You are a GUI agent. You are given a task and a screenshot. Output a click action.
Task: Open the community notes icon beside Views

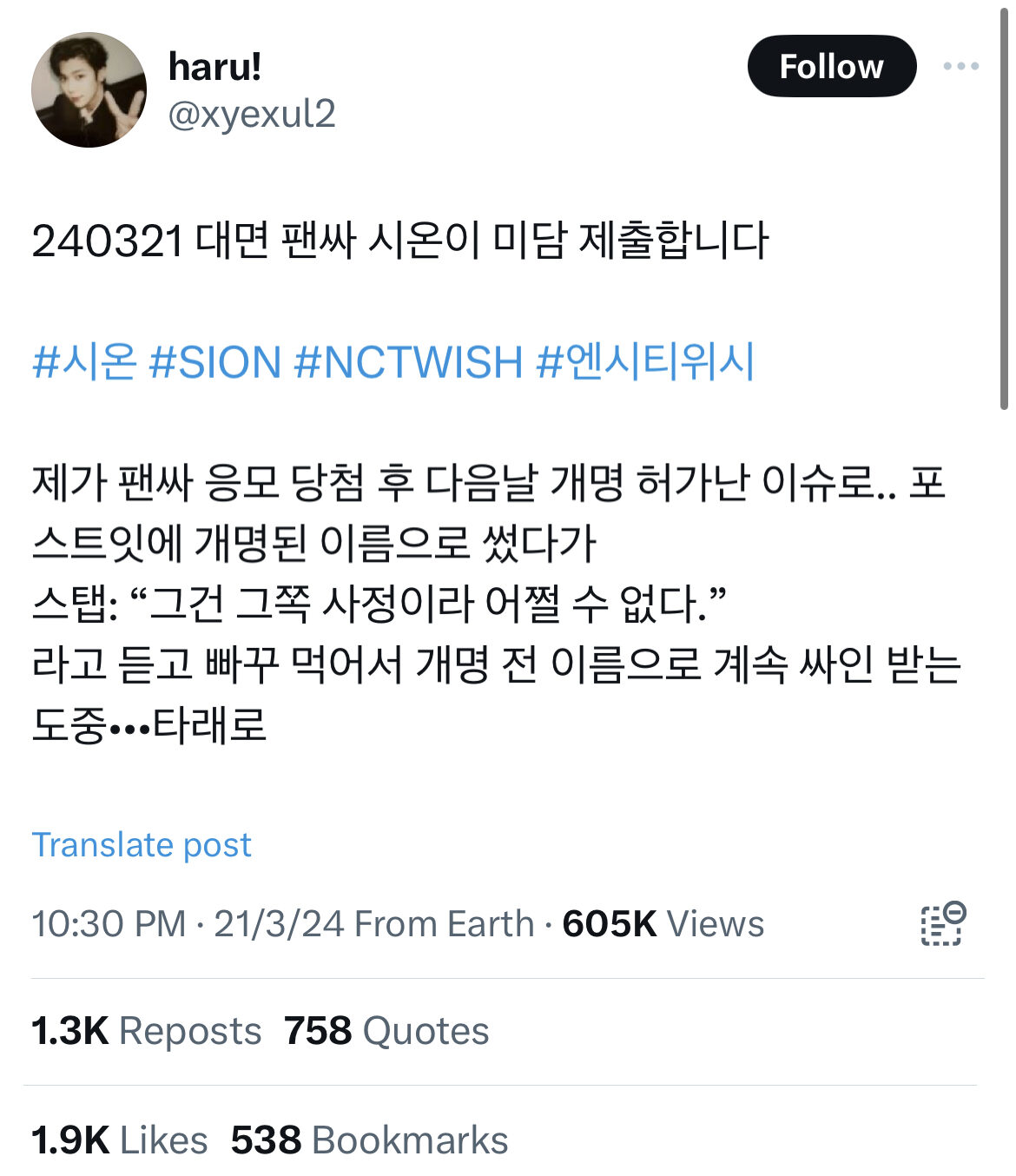pos(943,923)
